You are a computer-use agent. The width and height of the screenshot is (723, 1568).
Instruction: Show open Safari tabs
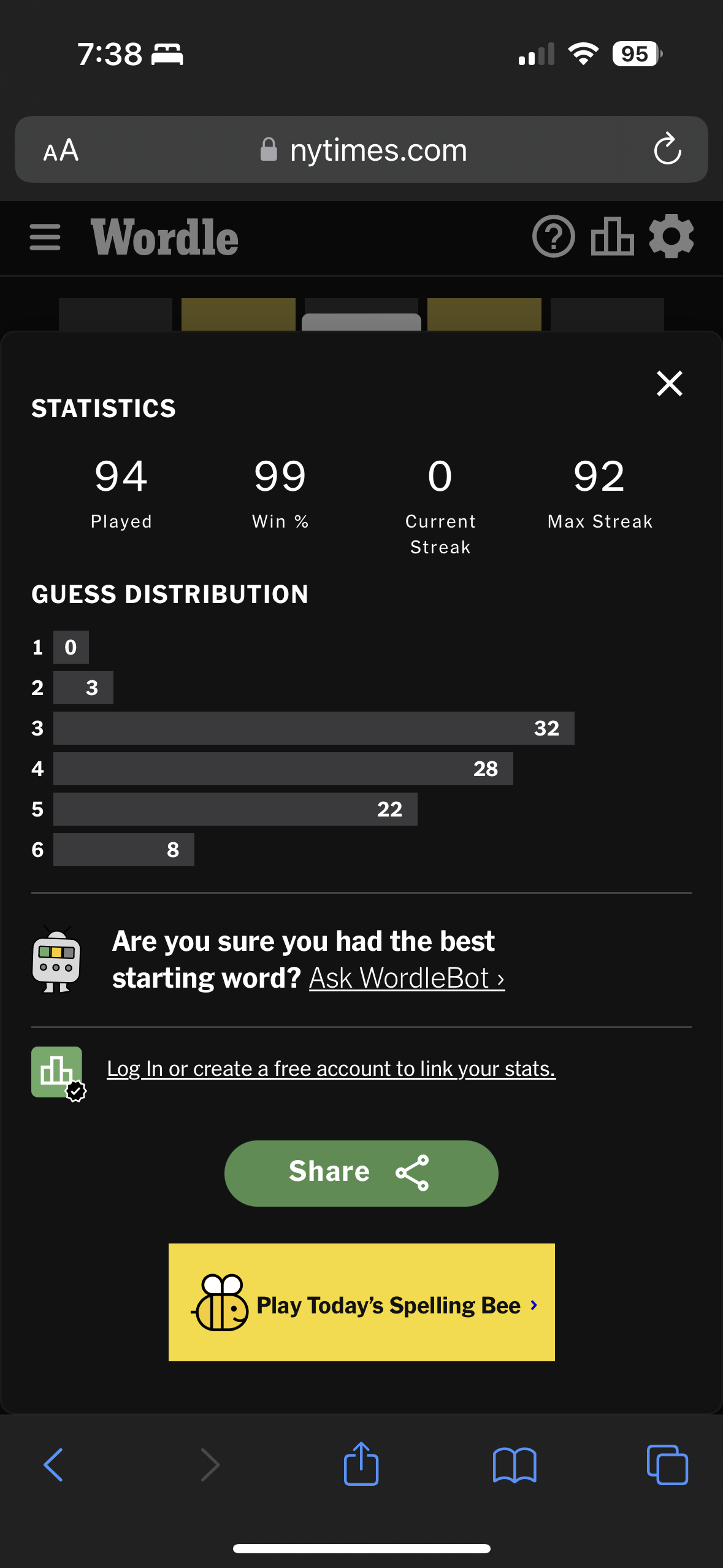(x=667, y=1465)
